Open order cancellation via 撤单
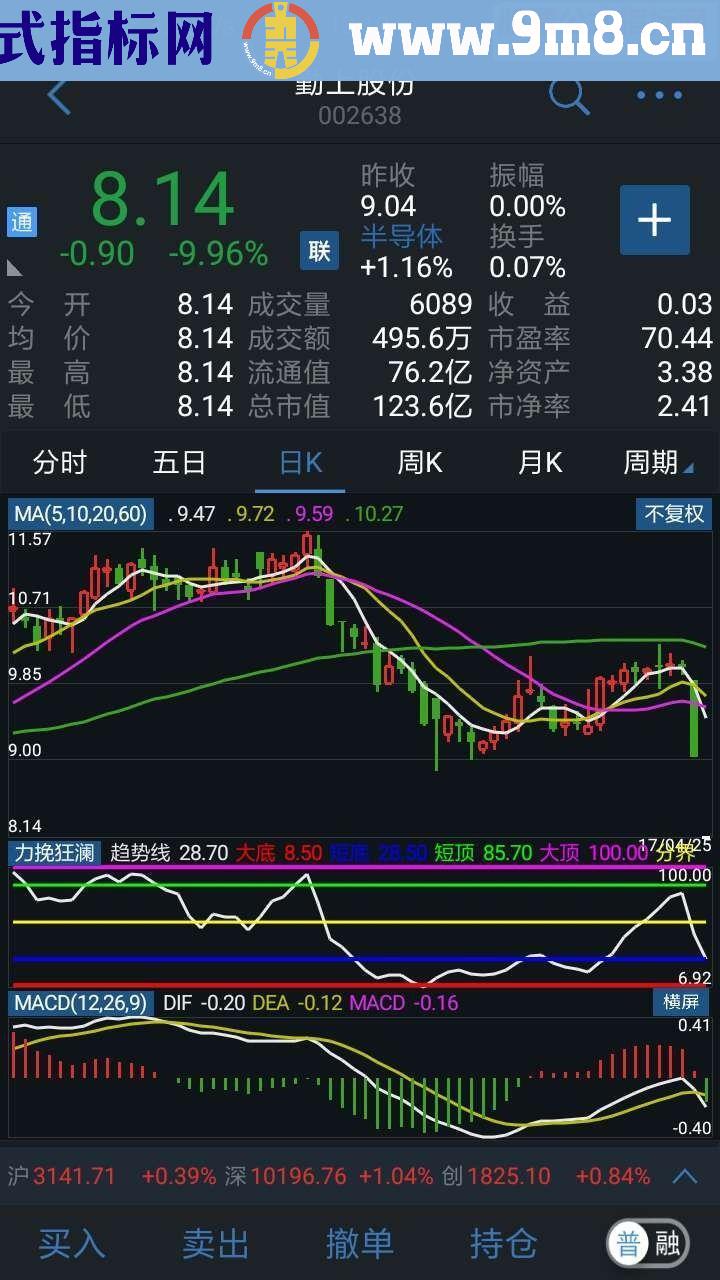The image size is (720, 1280). (x=360, y=1245)
